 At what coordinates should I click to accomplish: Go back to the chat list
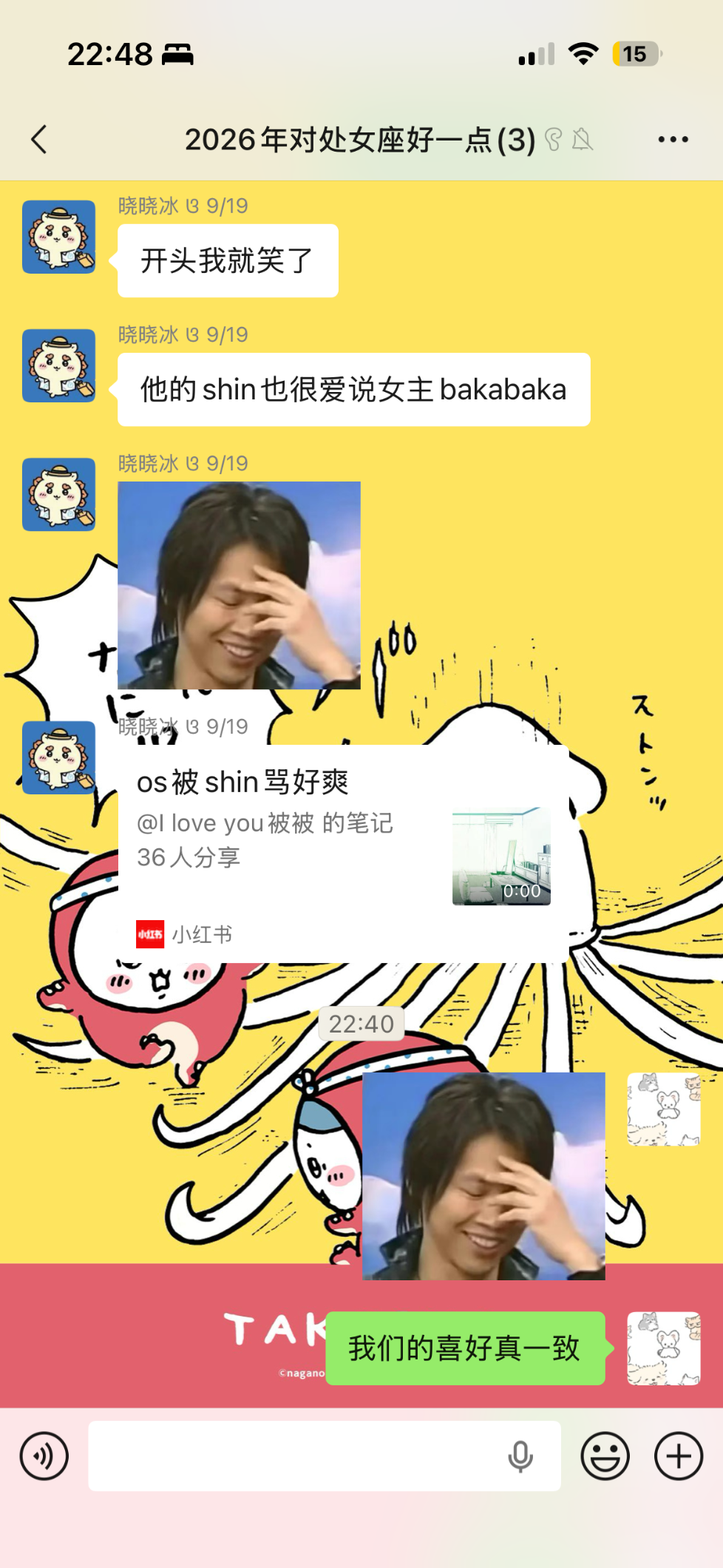[40, 139]
